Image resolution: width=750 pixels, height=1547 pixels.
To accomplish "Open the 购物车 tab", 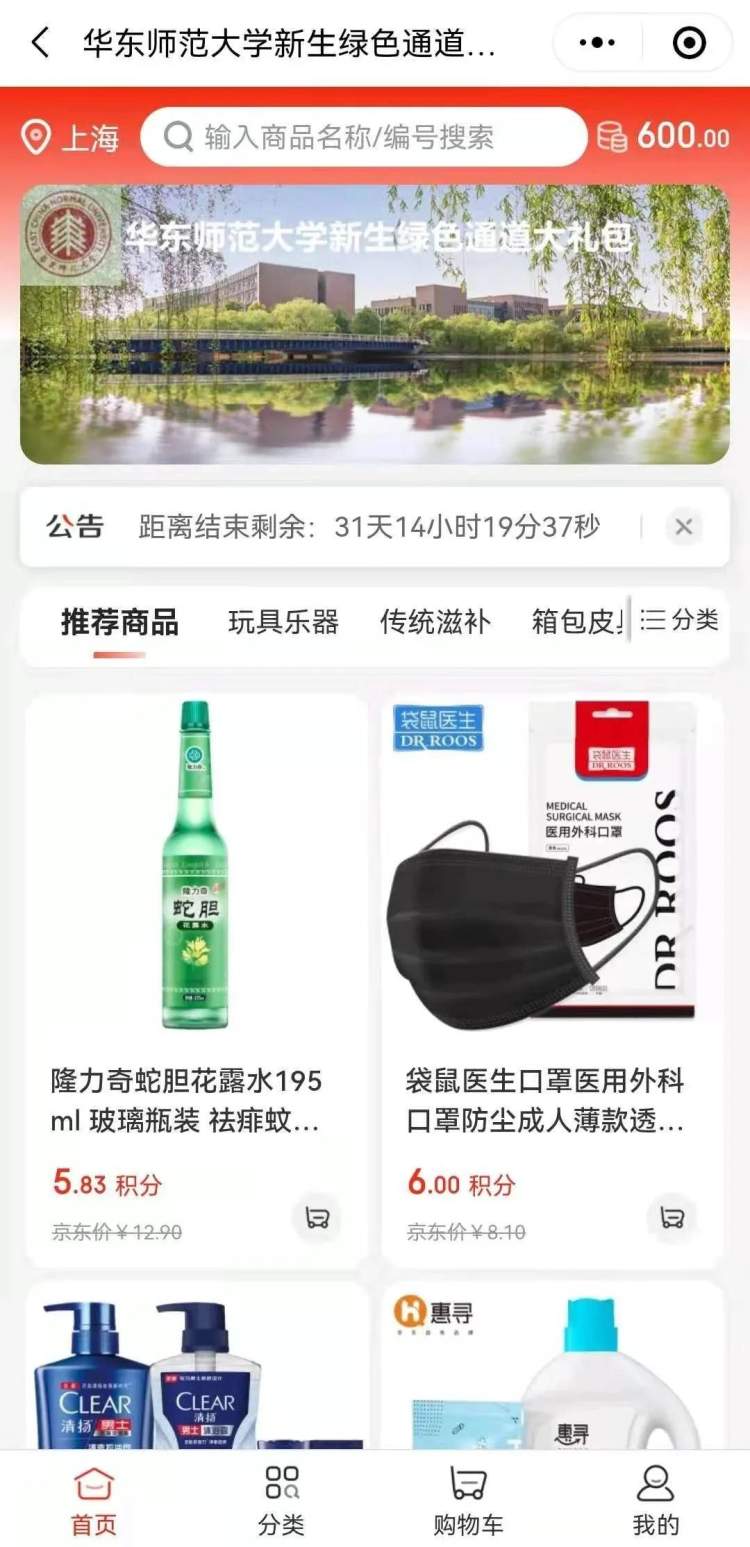I will [468, 1499].
